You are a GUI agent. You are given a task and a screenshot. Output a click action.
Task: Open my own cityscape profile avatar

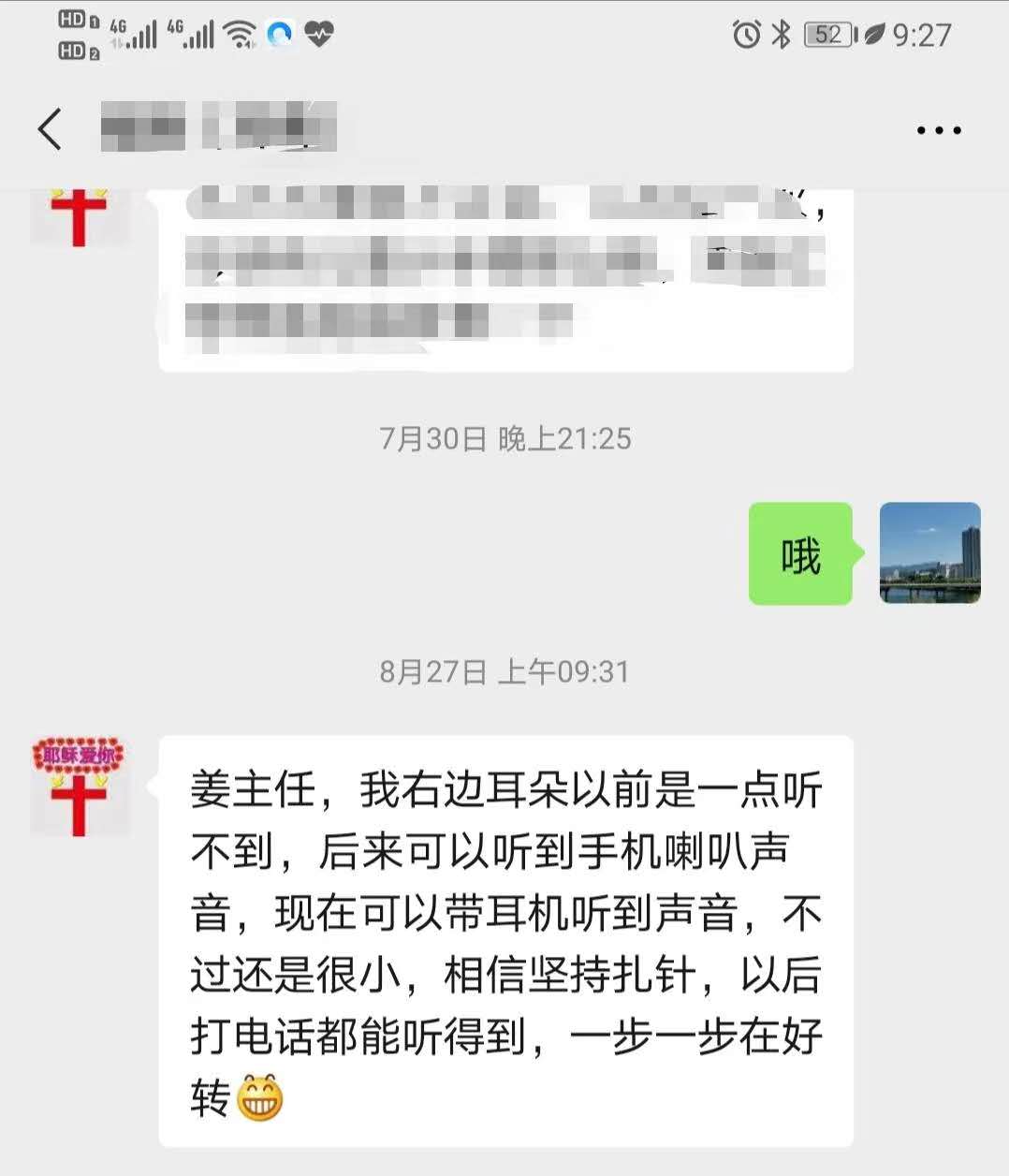click(x=929, y=553)
